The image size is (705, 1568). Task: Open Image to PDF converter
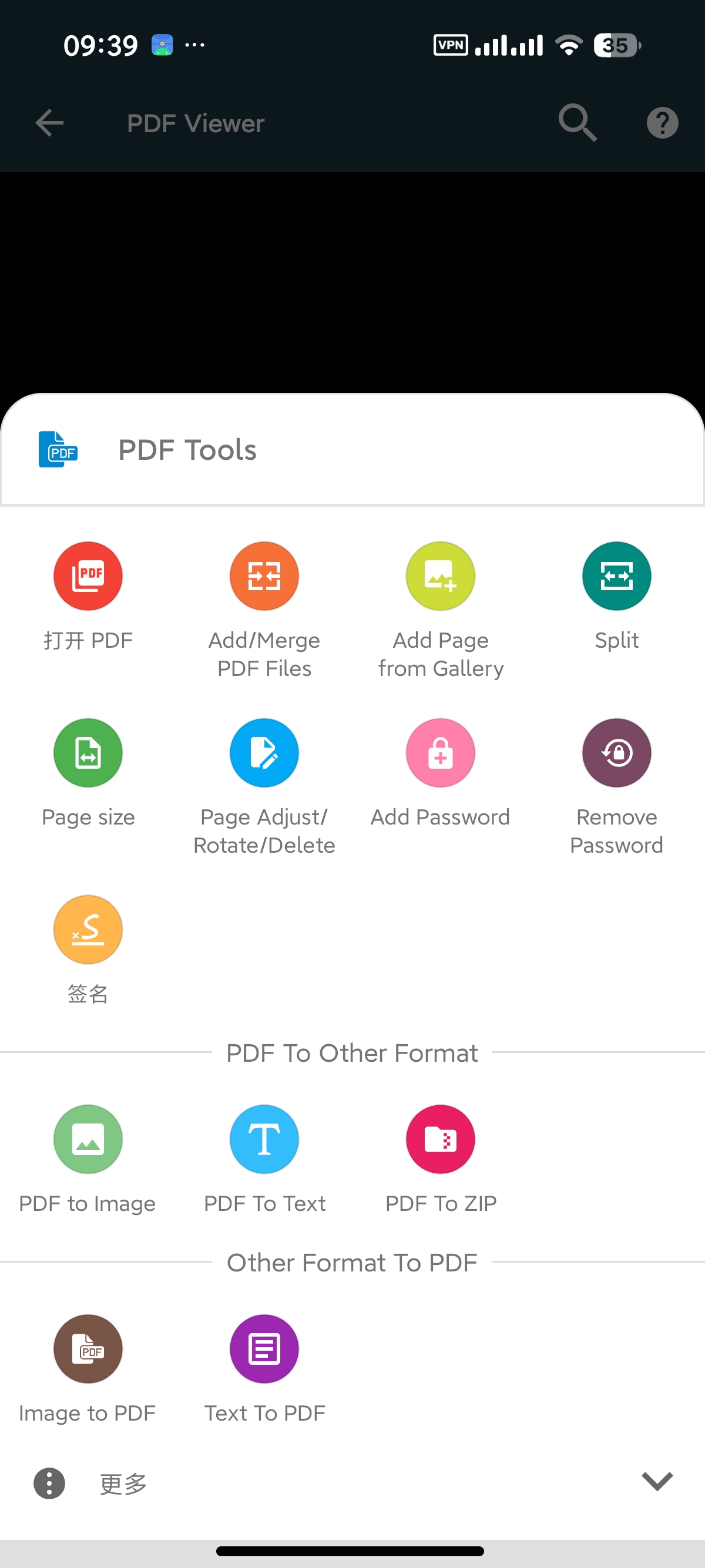pyautogui.click(x=88, y=1349)
